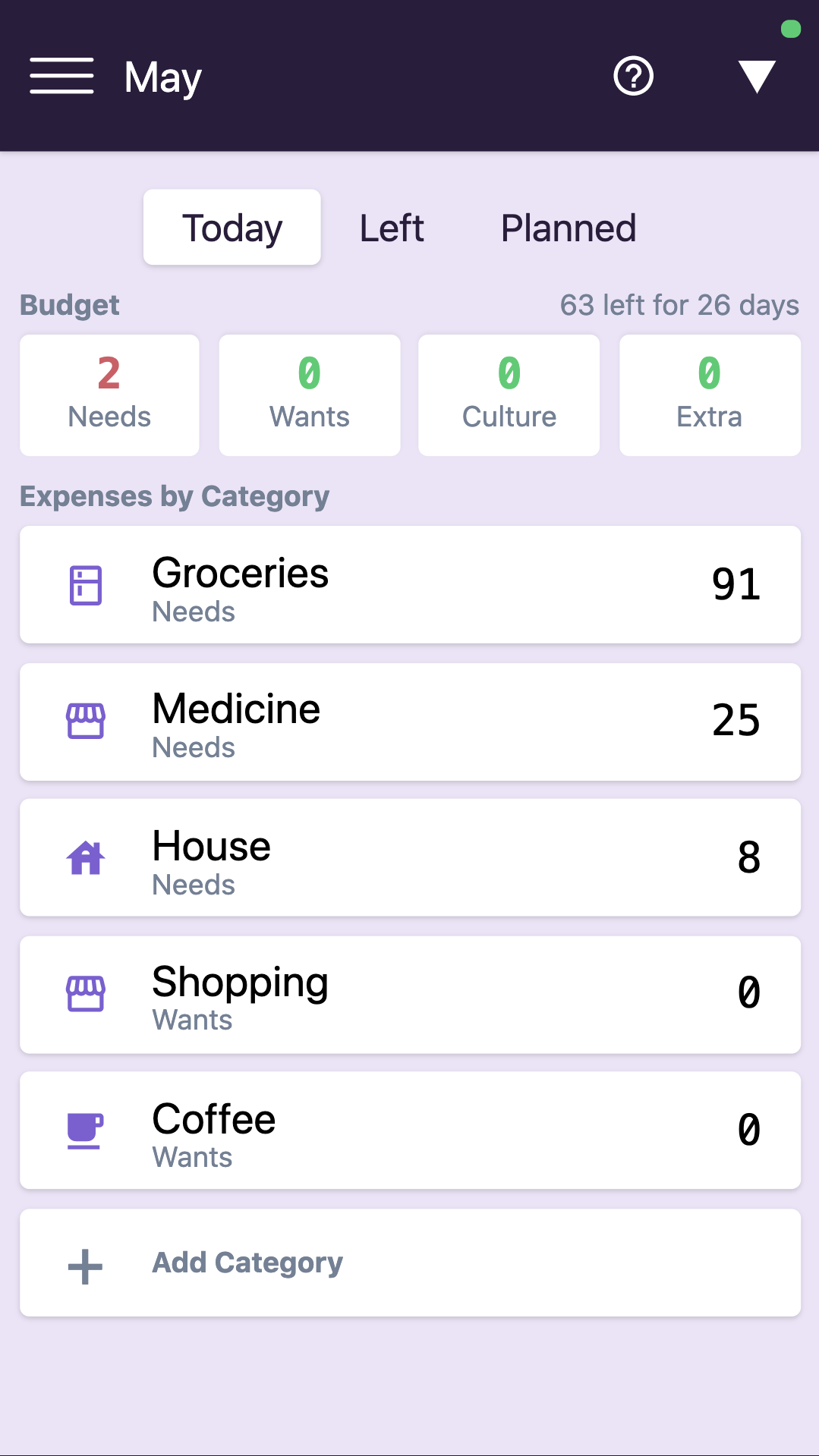Viewport: 819px width, 1456px height.
Task: Add a new expense category
Action: pyautogui.click(x=410, y=1263)
